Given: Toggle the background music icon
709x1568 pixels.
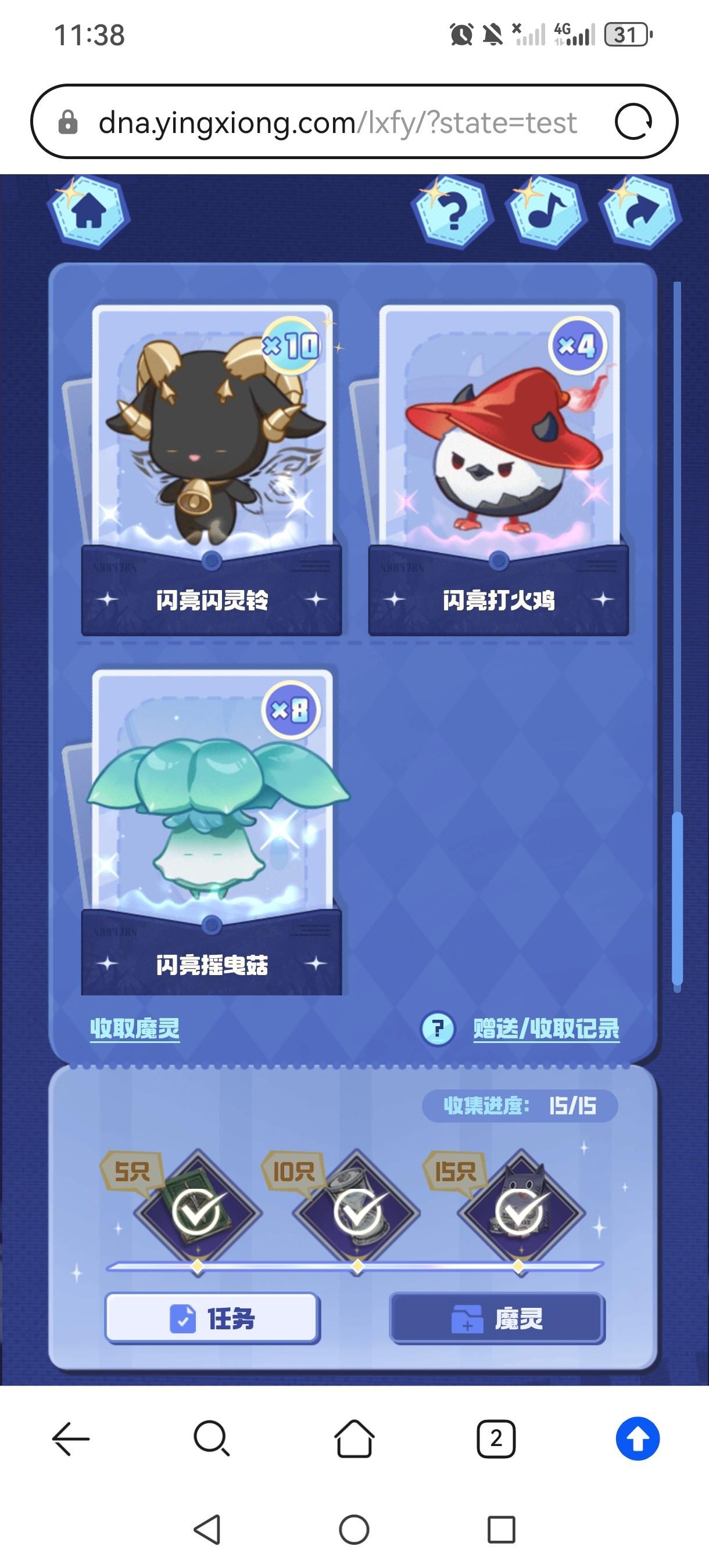Looking at the screenshot, I should 546,212.
